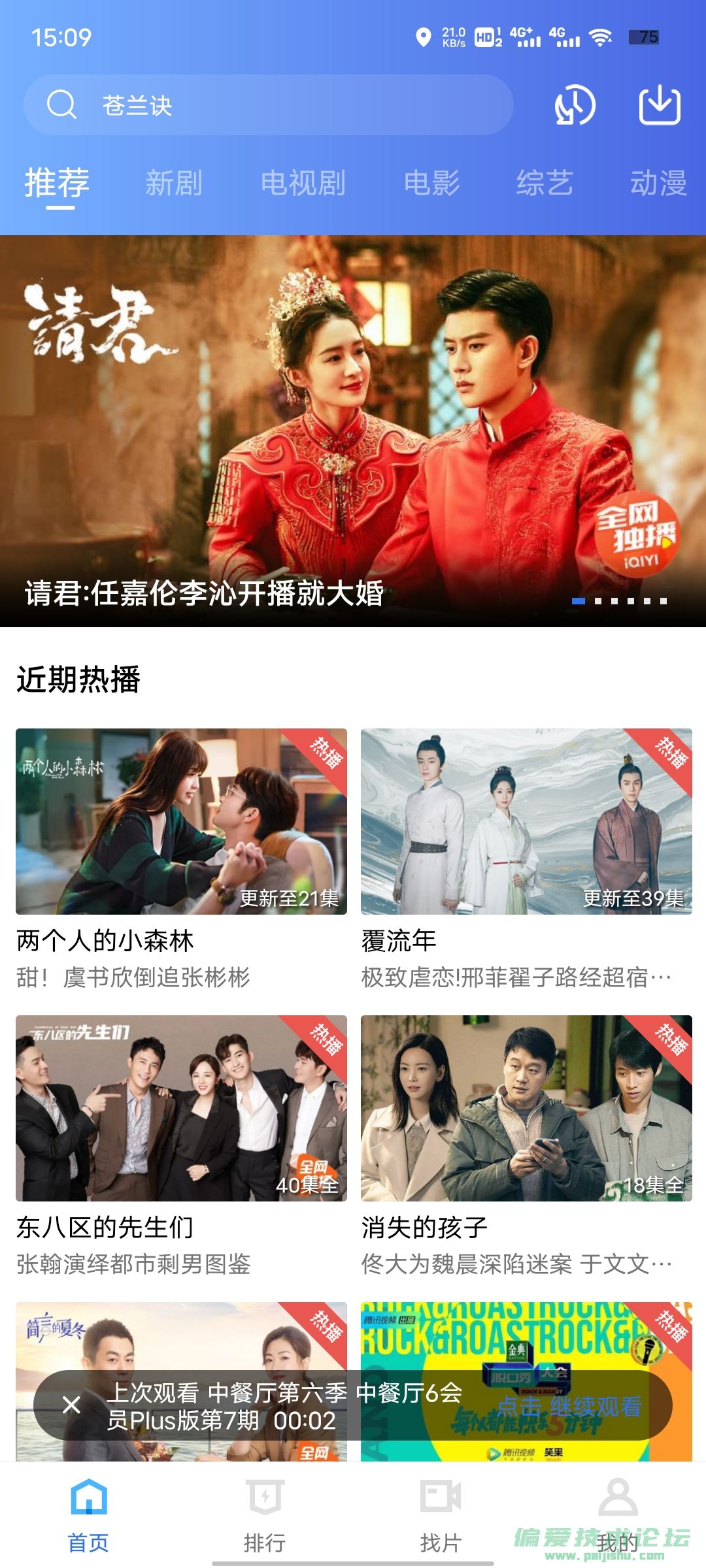The height and width of the screenshot is (1568, 706).
Task: Switch to the 新剧 tab
Action: click(x=173, y=183)
